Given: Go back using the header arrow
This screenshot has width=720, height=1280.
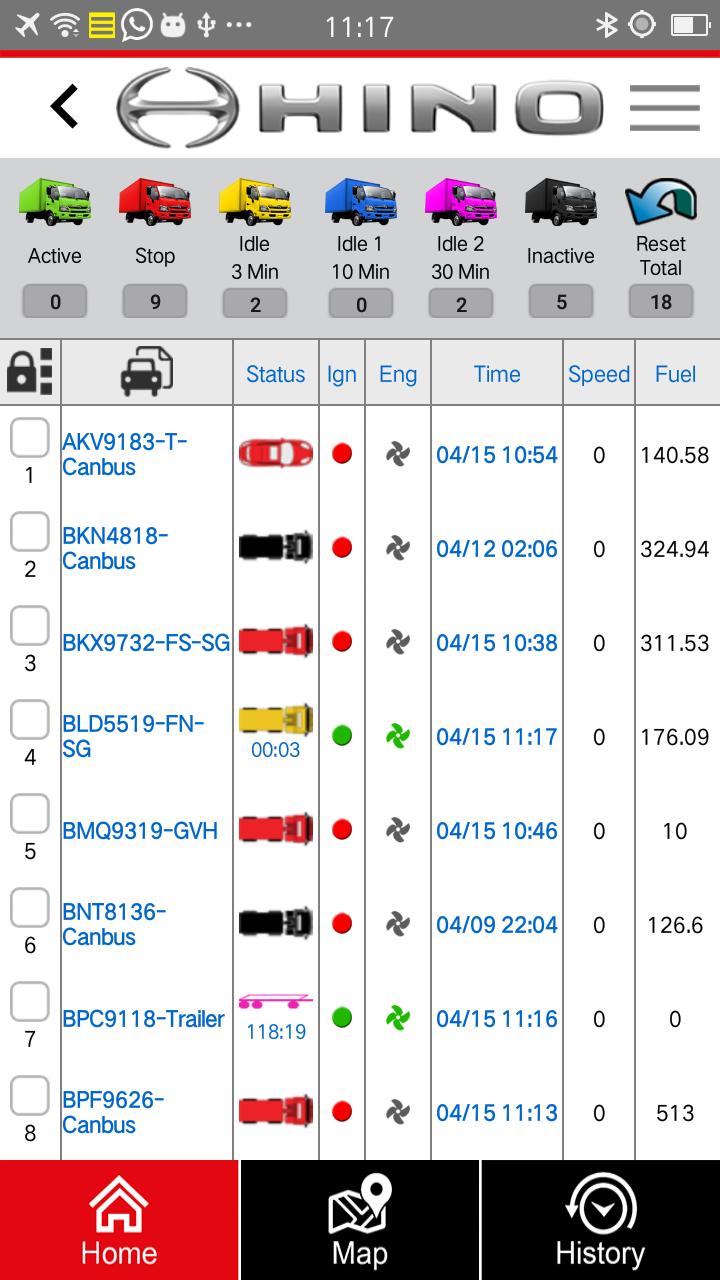Looking at the screenshot, I should [65, 106].
